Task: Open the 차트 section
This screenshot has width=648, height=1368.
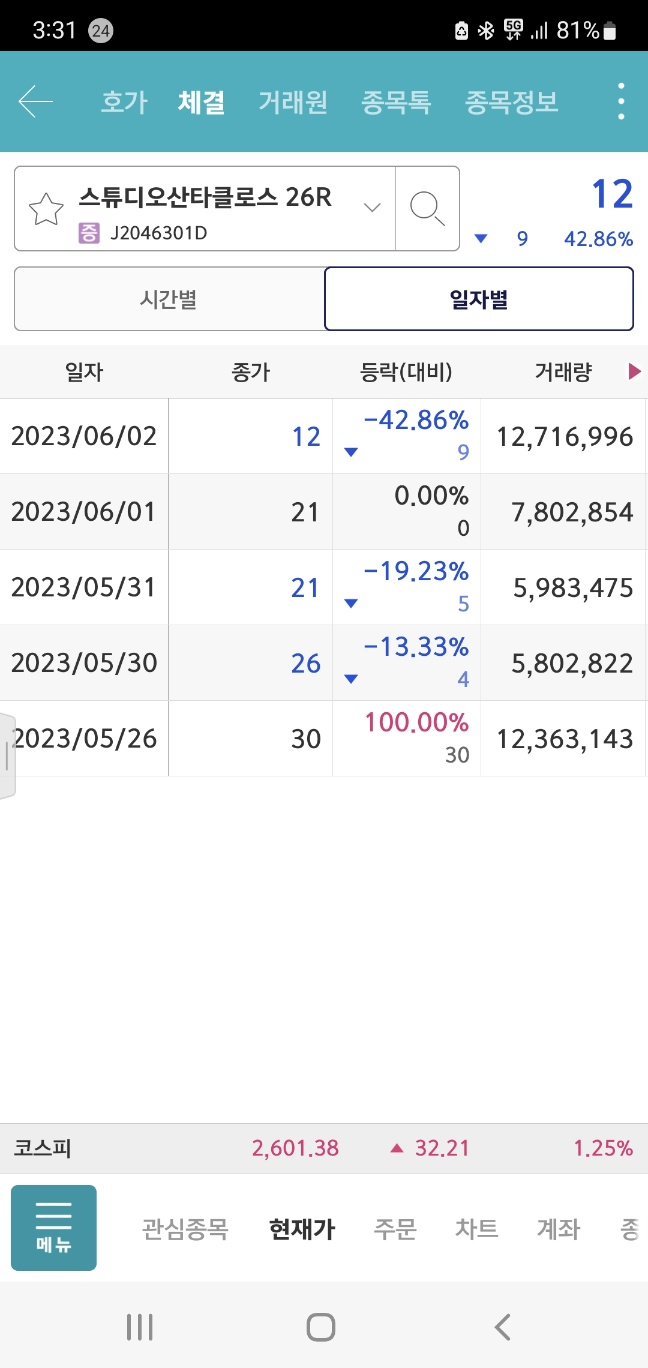Action: (477, 1229)
